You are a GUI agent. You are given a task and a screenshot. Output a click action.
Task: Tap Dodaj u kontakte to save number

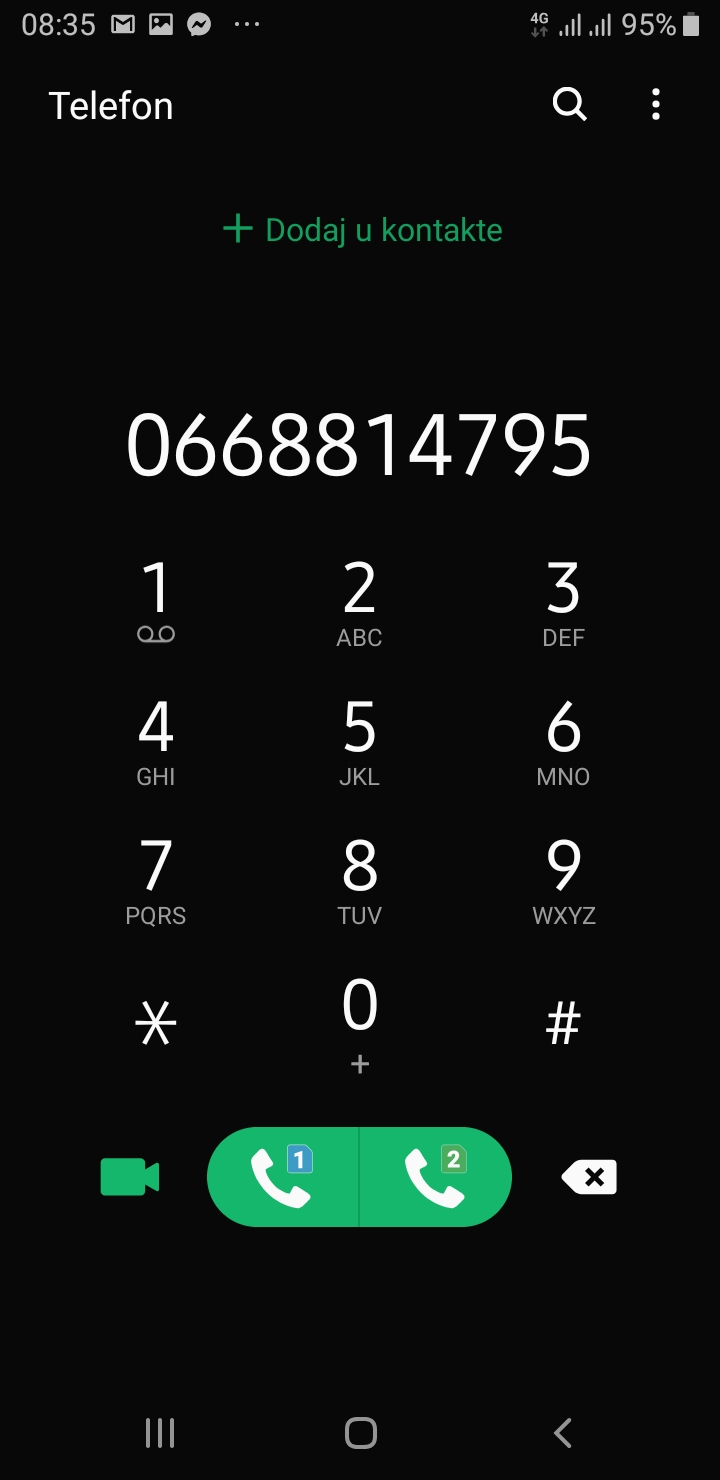click(362, 230)
